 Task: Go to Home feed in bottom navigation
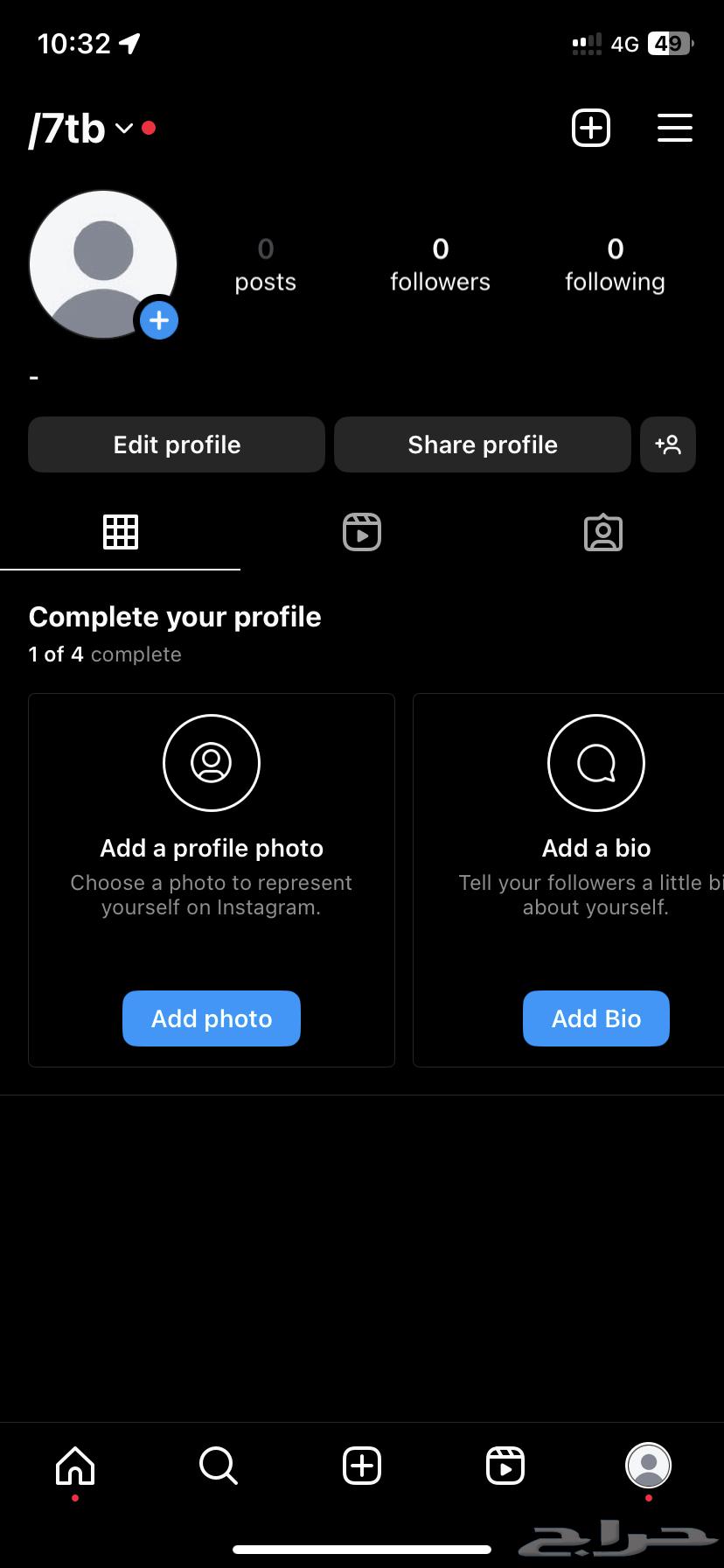(x=75, y=1465)
